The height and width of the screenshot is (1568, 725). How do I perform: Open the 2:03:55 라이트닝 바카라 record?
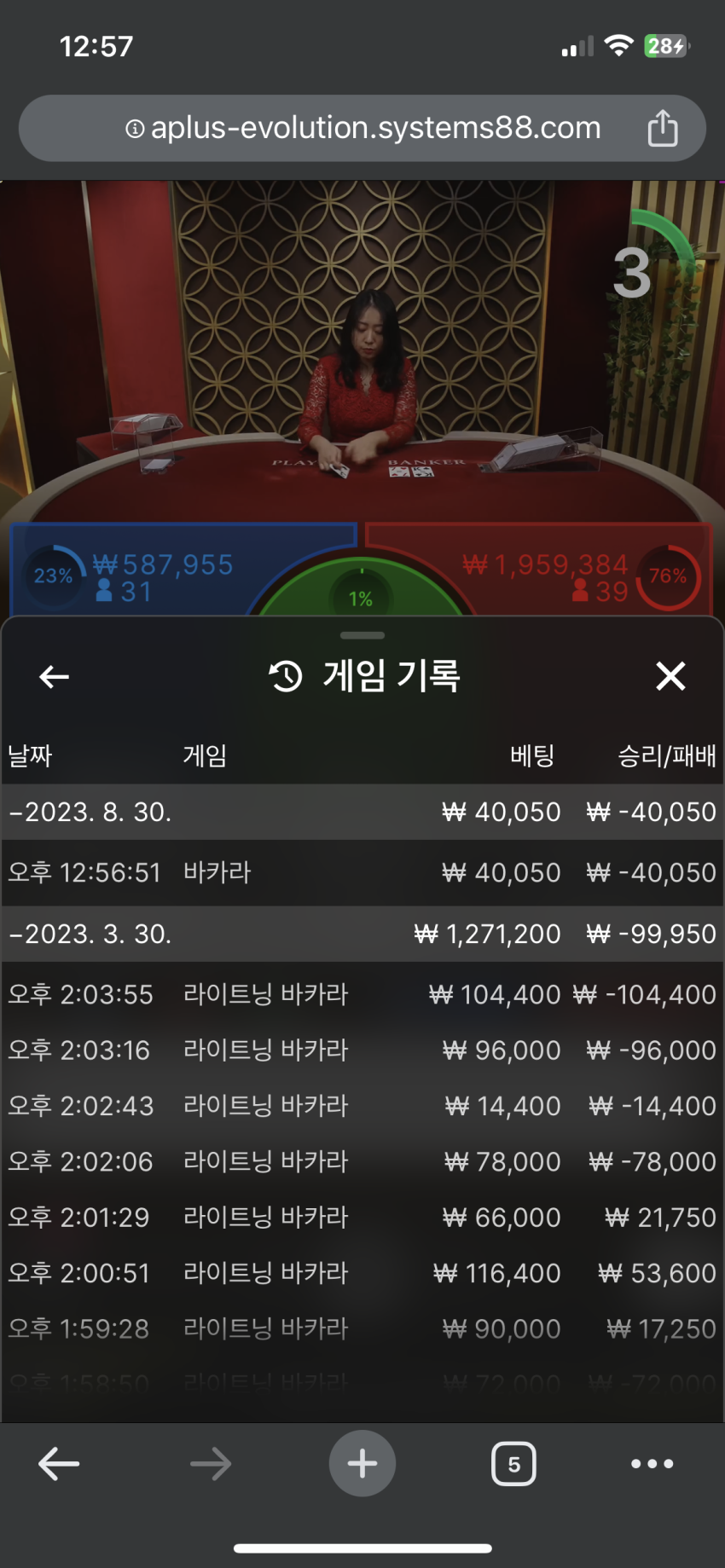[362, 994]
